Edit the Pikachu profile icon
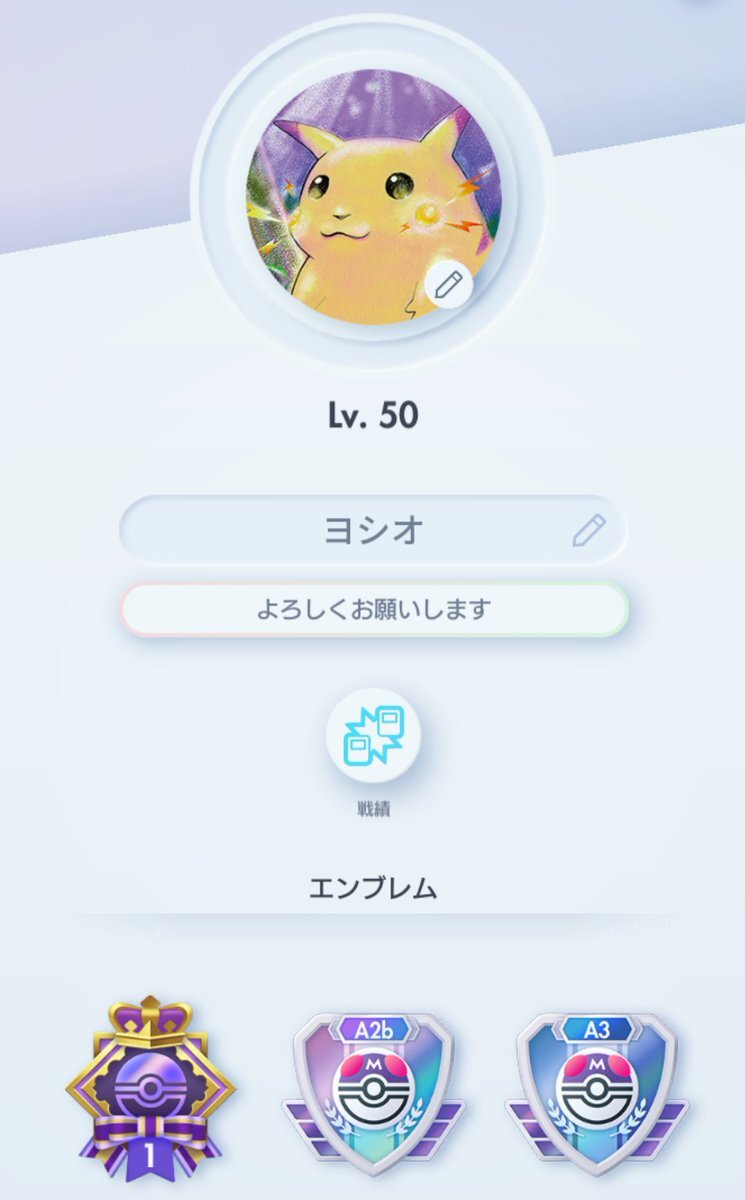Screen dimensions: 745x1200 point(448,284)
